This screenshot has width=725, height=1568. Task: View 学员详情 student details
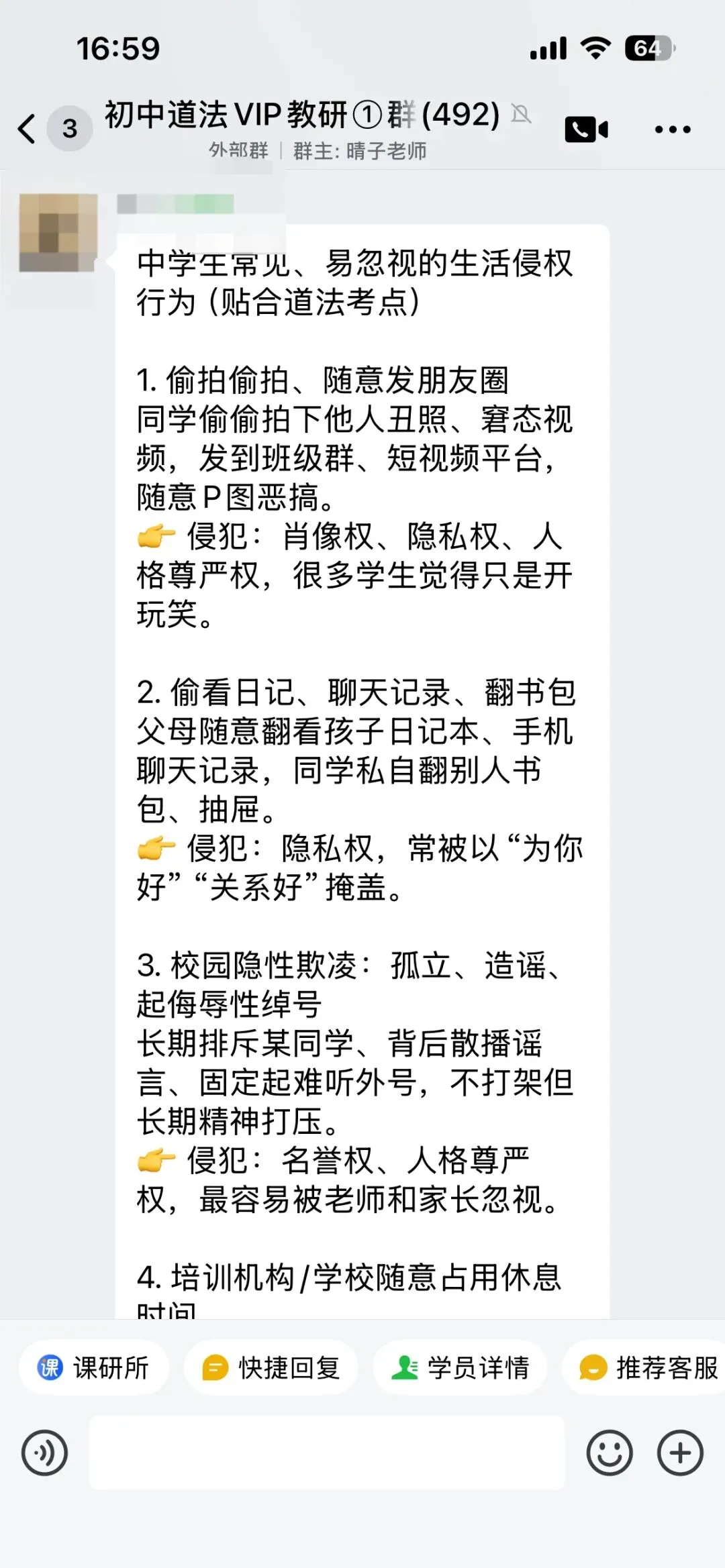[x=461, y=1367]
